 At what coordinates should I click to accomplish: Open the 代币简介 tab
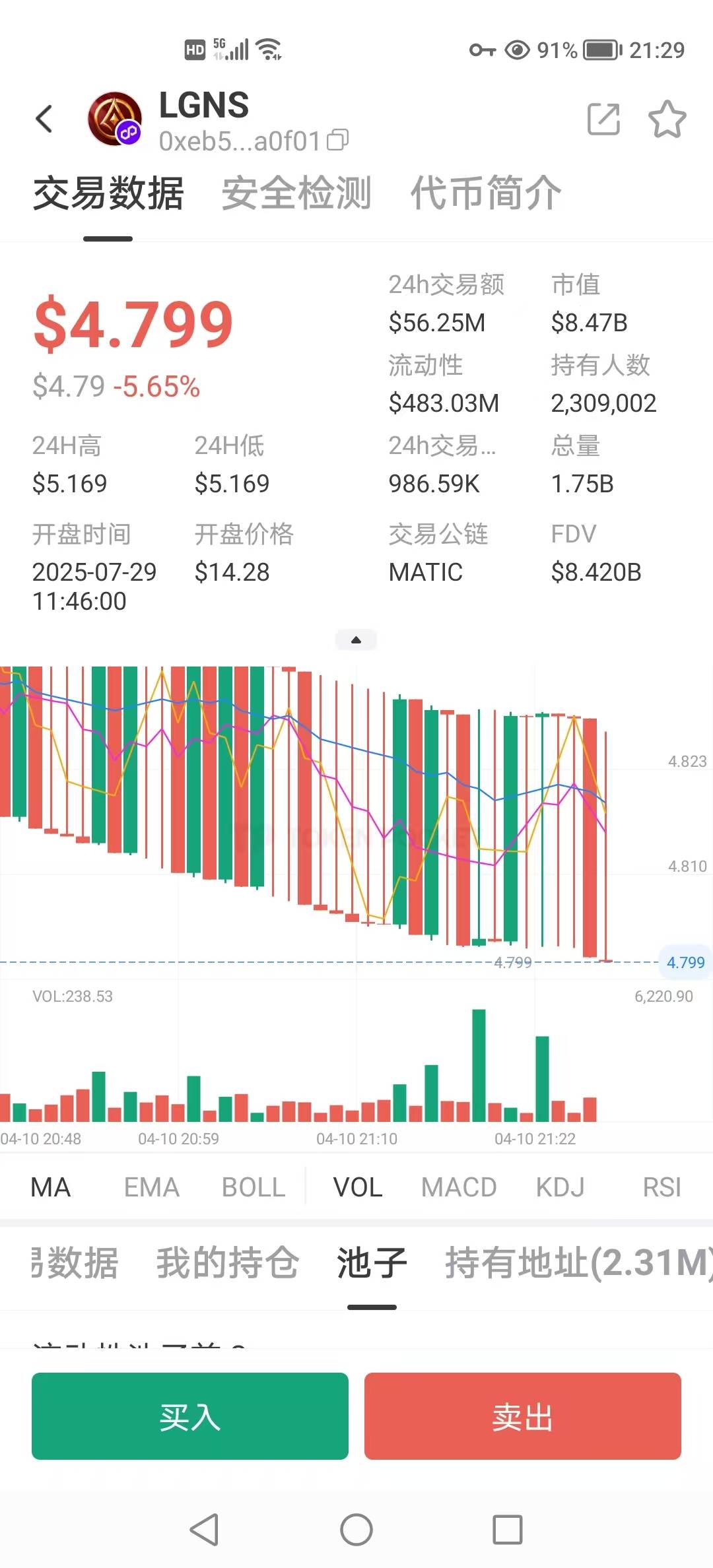[x=486, y=193]
